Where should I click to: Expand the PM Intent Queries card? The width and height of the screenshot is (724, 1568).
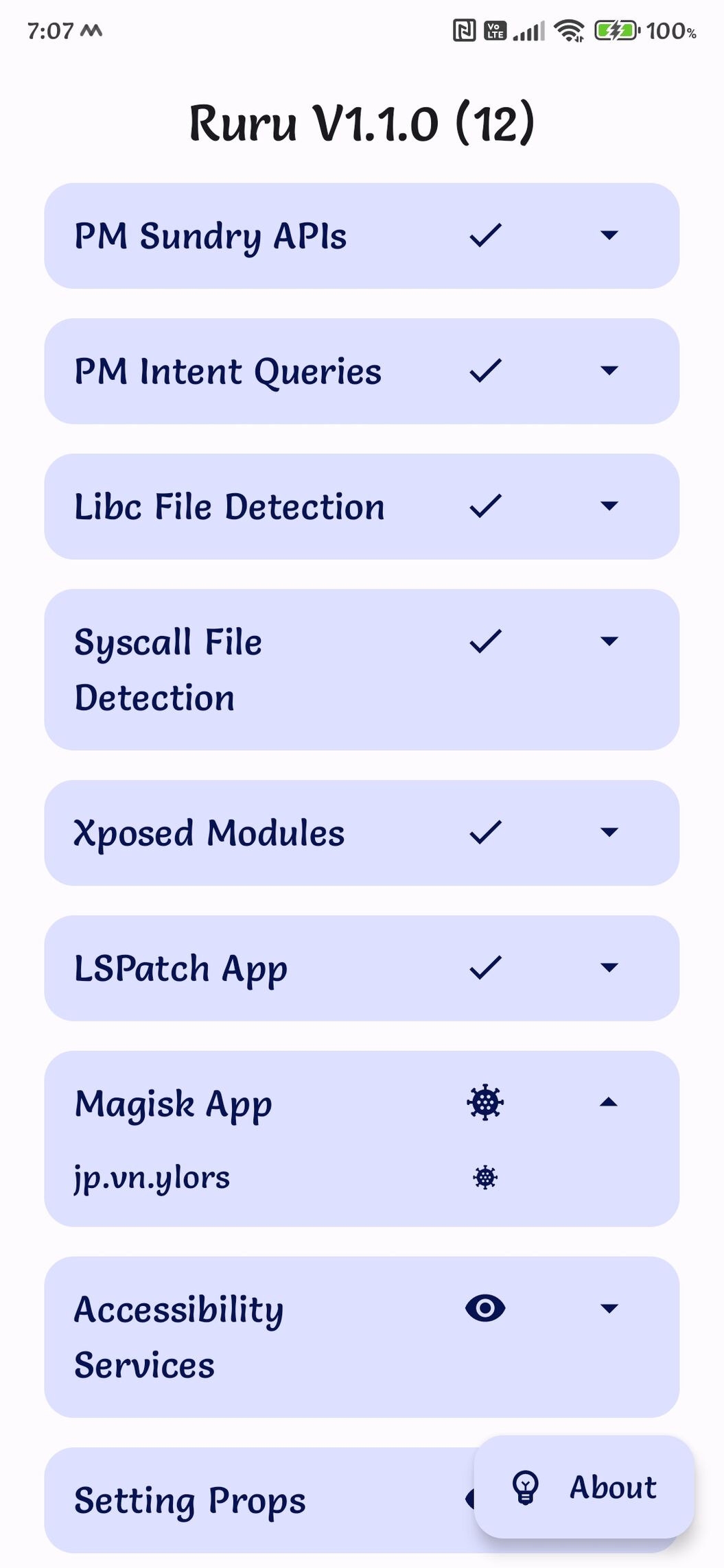609,371
